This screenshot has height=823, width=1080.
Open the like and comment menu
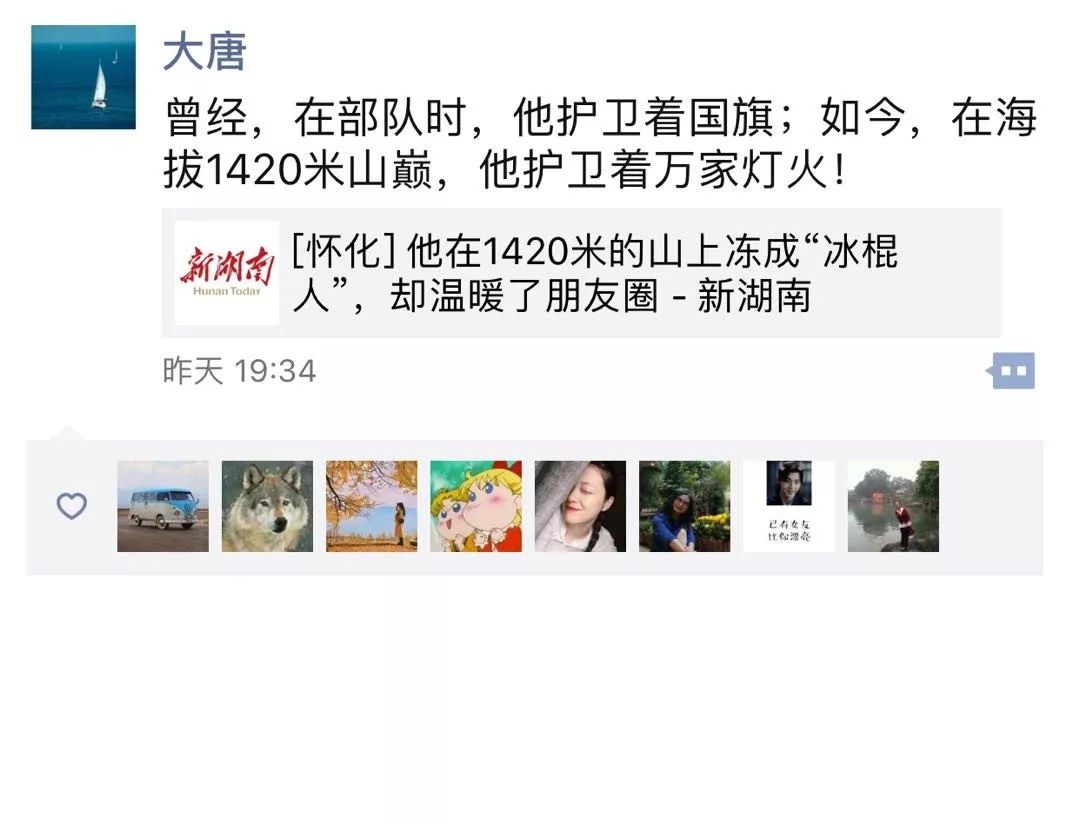tap(1012, 371)
